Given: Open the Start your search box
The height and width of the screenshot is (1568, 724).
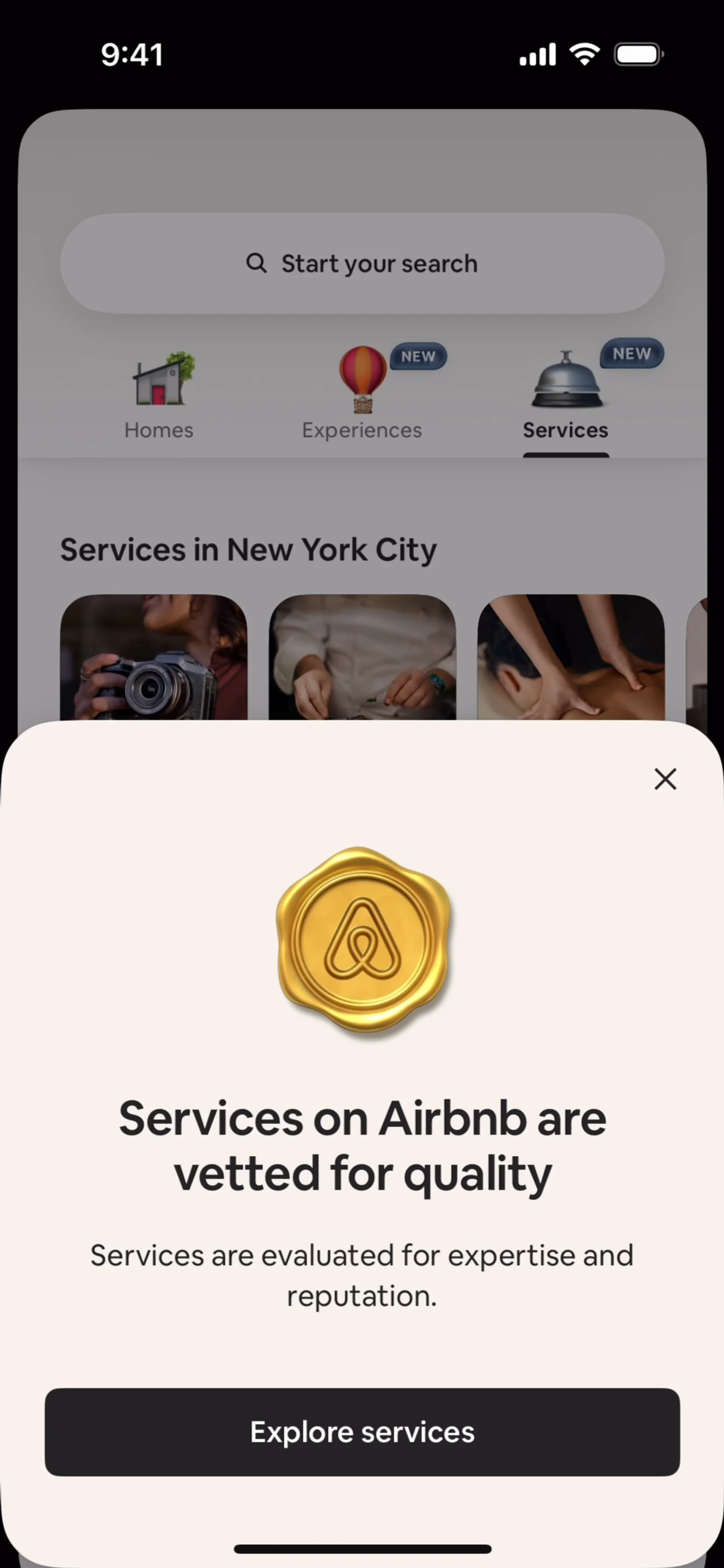Looking at the screenshot, I should (362, 263).
